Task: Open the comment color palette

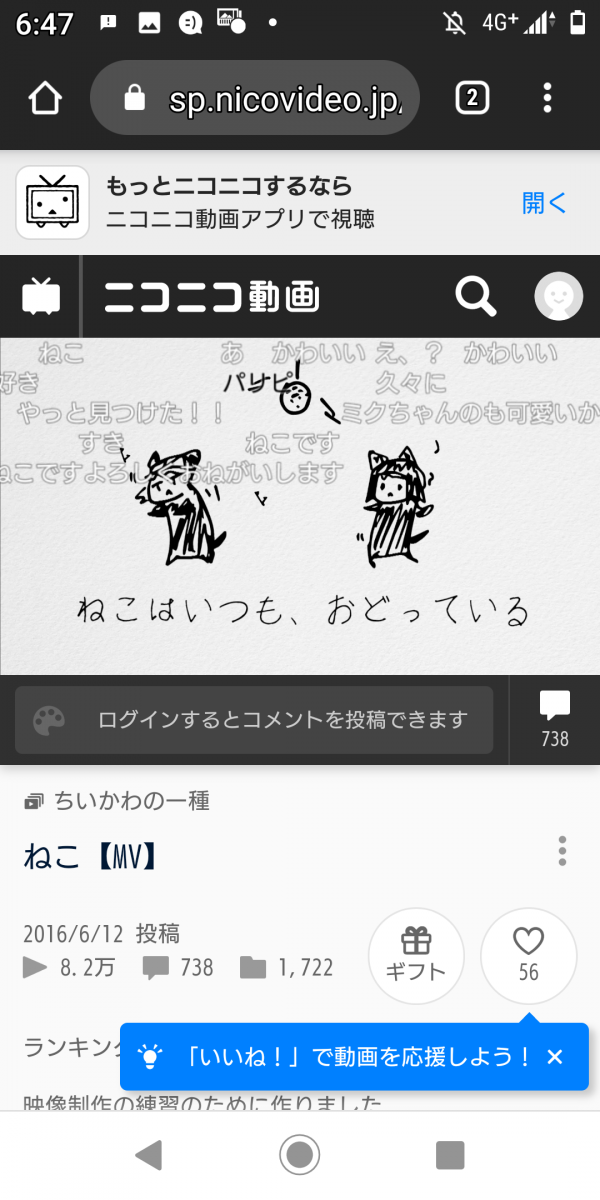Action: coord(48,720)
